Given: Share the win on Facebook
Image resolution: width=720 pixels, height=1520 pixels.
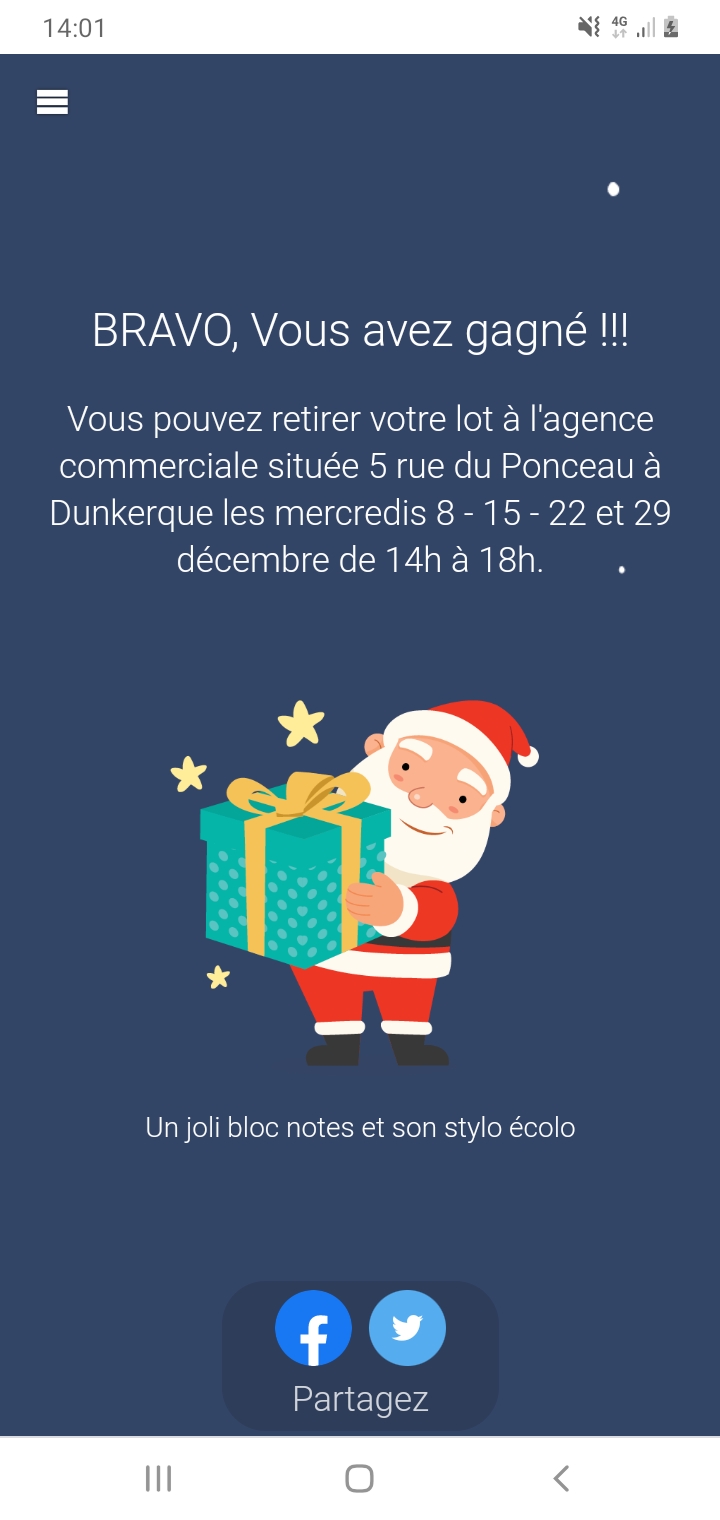Looking at the screenshot, I should click(x=313, y=1328).
